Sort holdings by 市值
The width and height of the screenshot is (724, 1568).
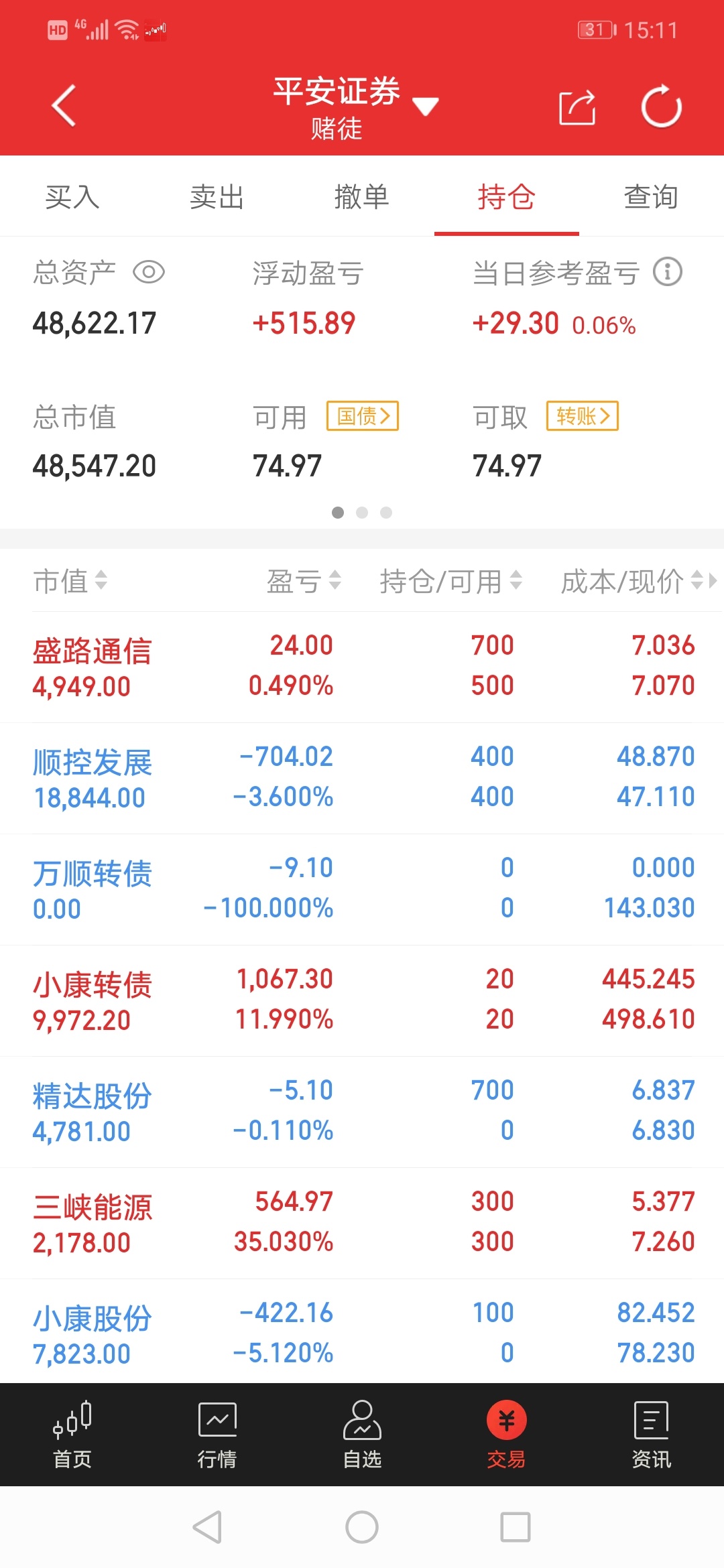pos(70,581)
